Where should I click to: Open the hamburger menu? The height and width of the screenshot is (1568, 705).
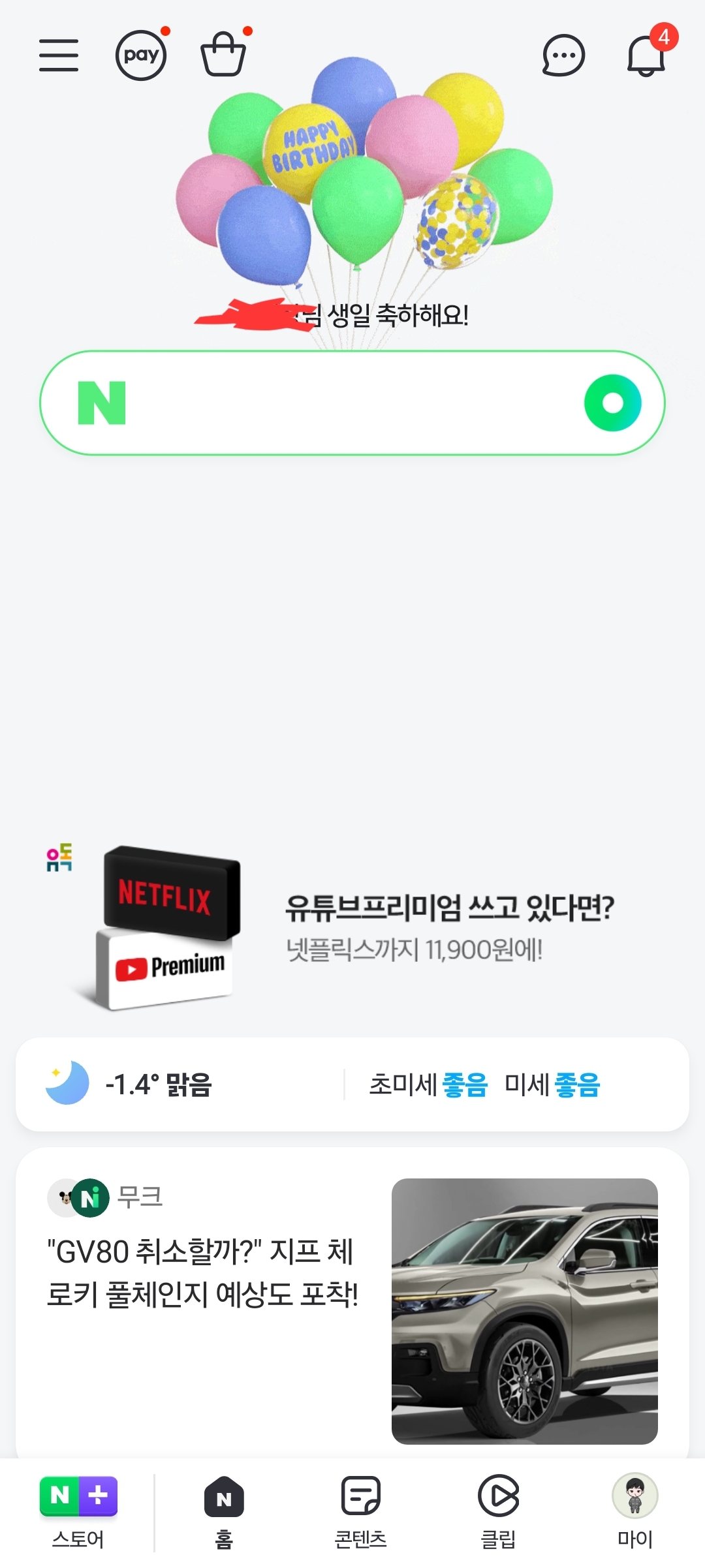[59, 55]
